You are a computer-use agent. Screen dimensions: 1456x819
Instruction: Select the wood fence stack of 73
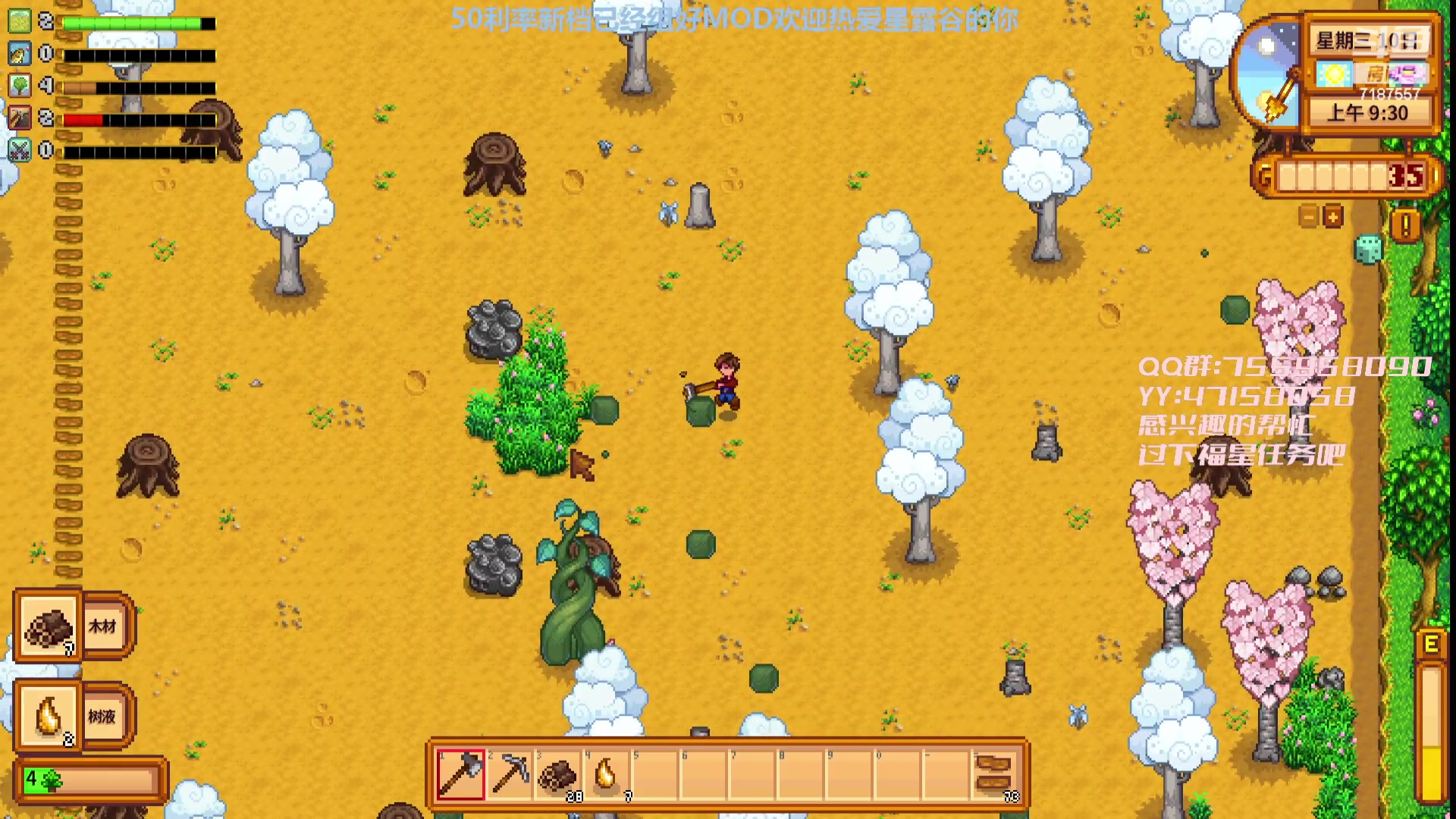click(x=994, y=774)
